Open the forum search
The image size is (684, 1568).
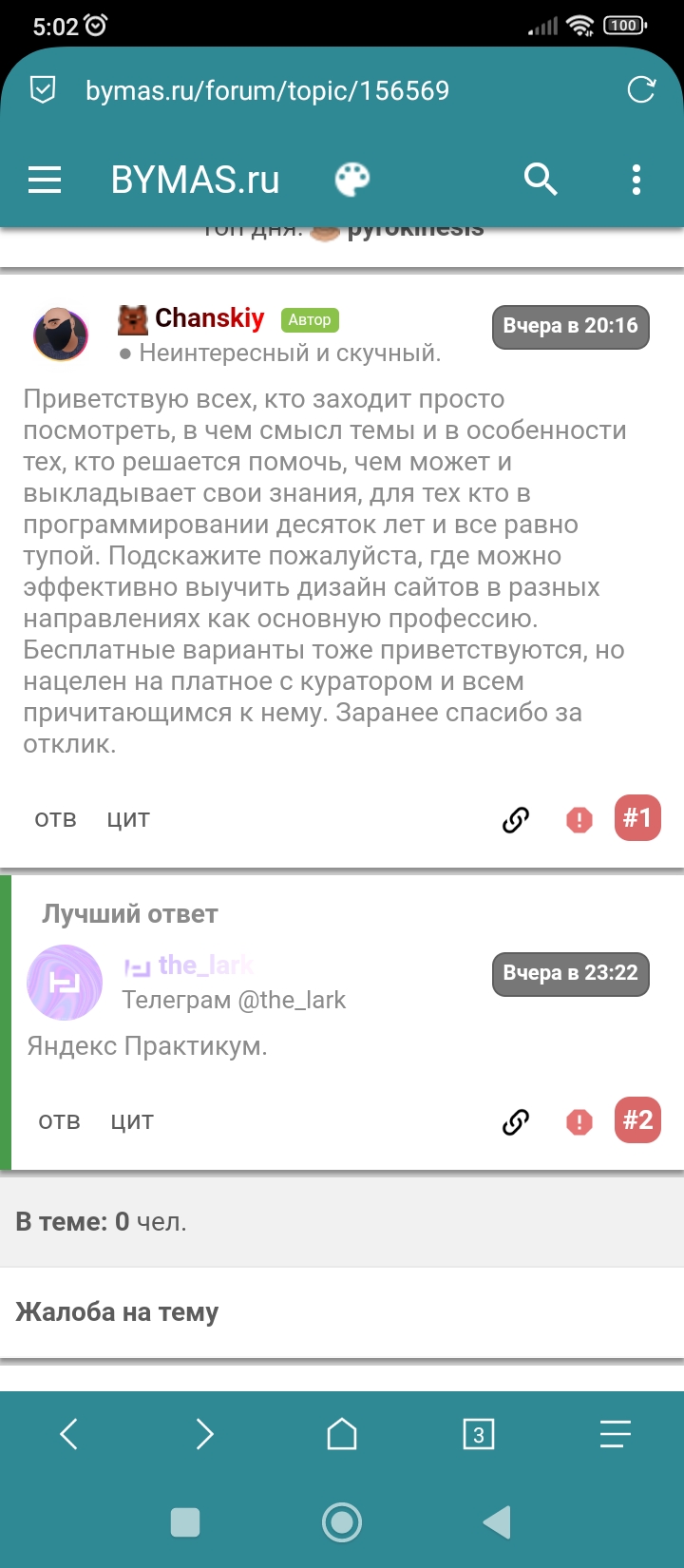coord(540,179)
